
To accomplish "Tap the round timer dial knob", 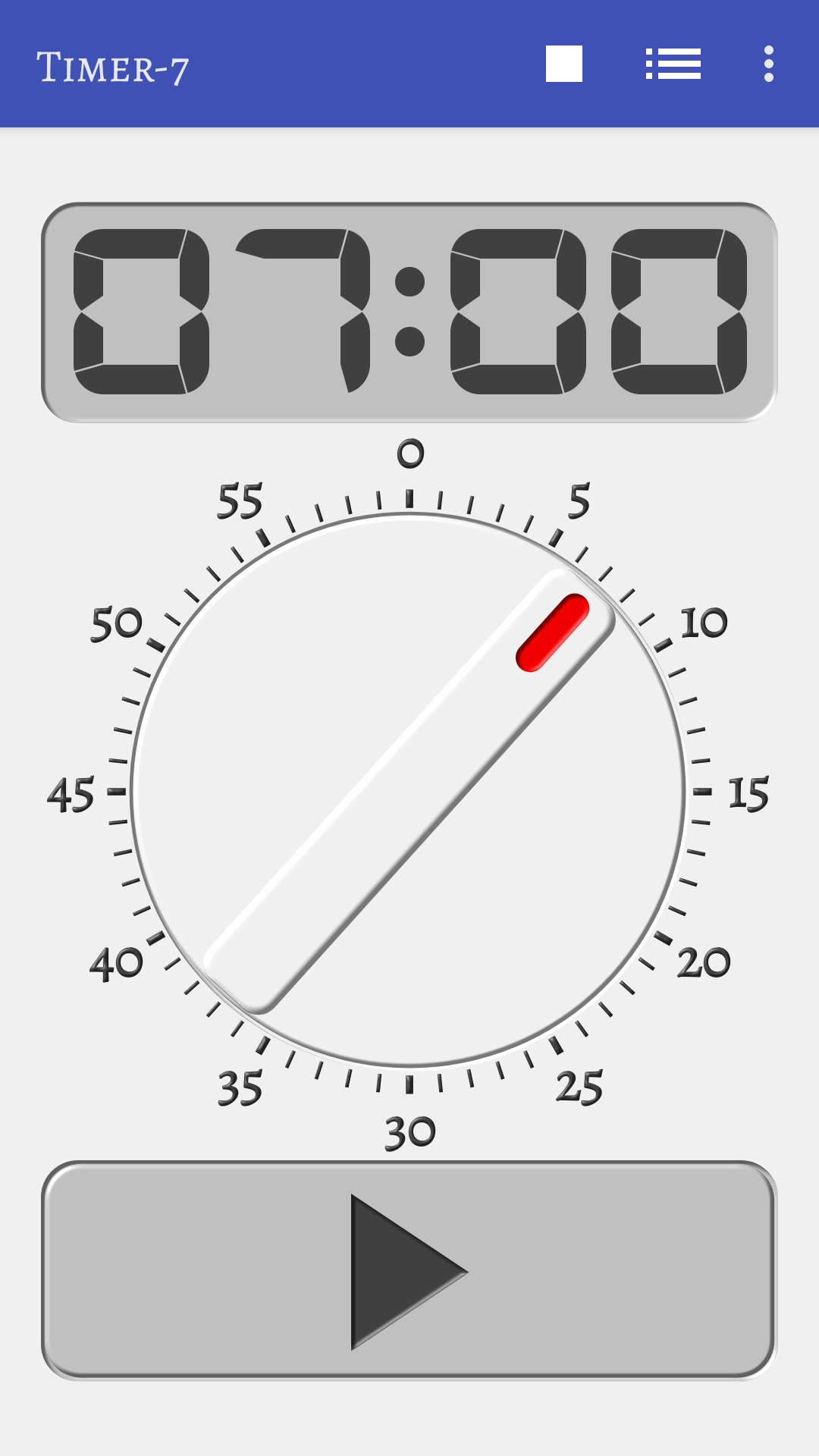I will coord(409,790).
